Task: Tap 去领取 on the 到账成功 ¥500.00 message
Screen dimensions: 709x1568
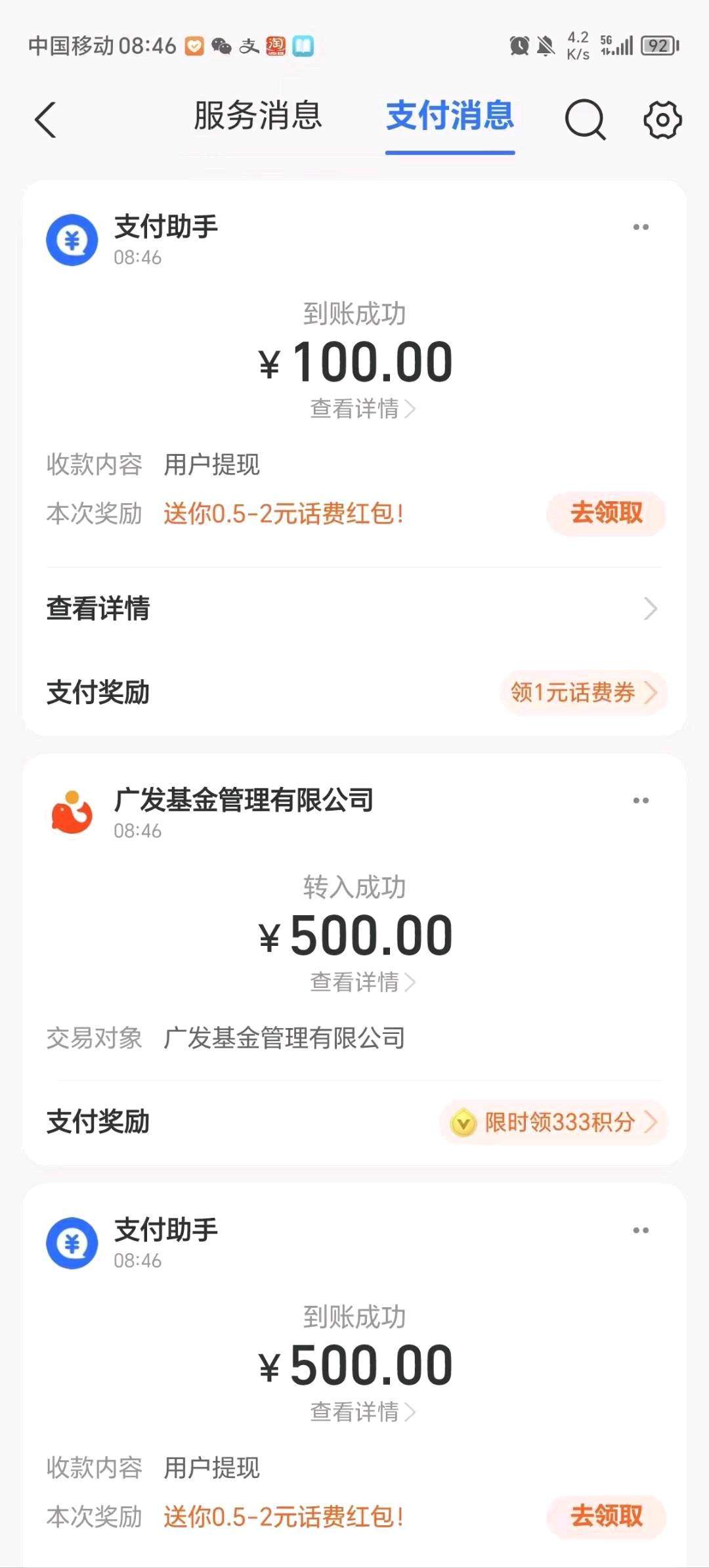Action: coord(606,1516)
